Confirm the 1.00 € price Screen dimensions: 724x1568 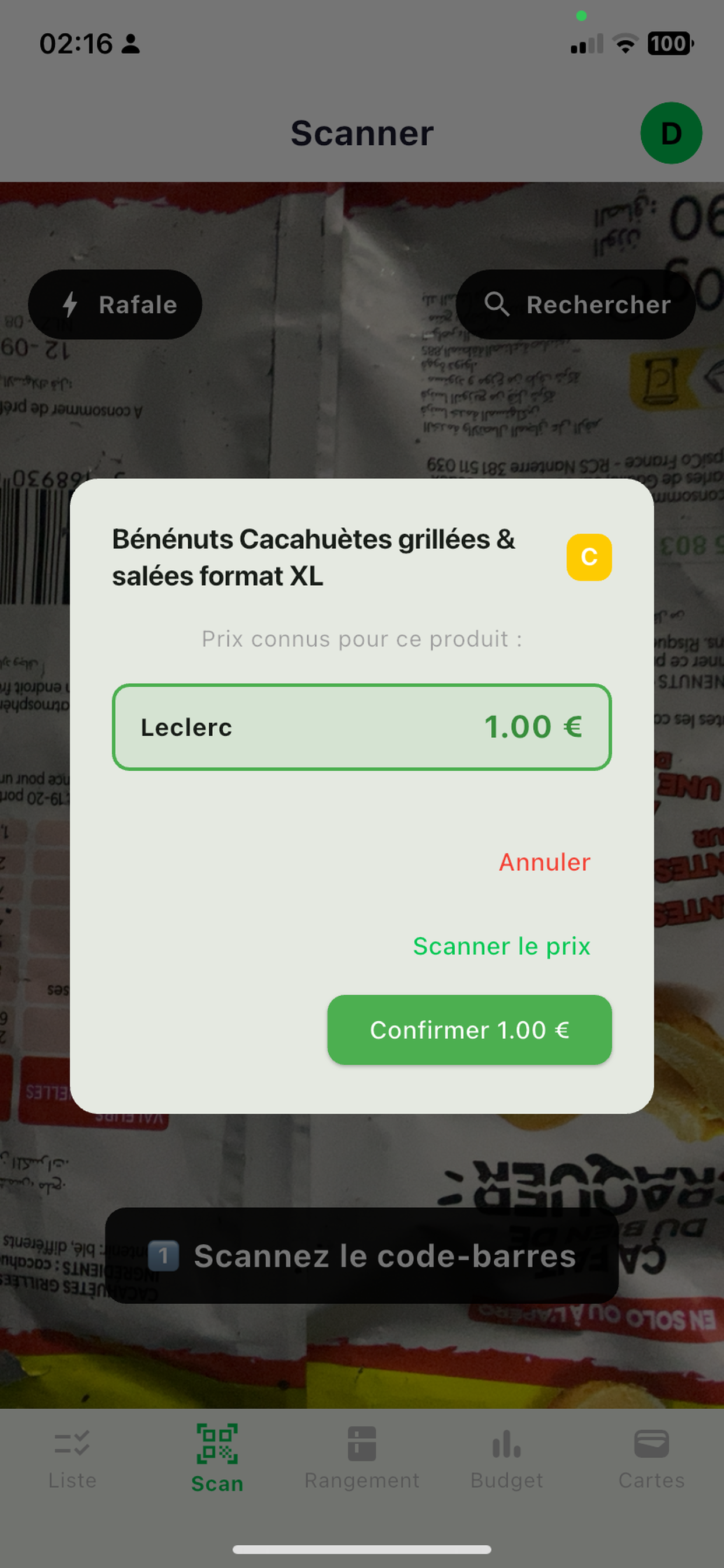[x=469, y=1030]
